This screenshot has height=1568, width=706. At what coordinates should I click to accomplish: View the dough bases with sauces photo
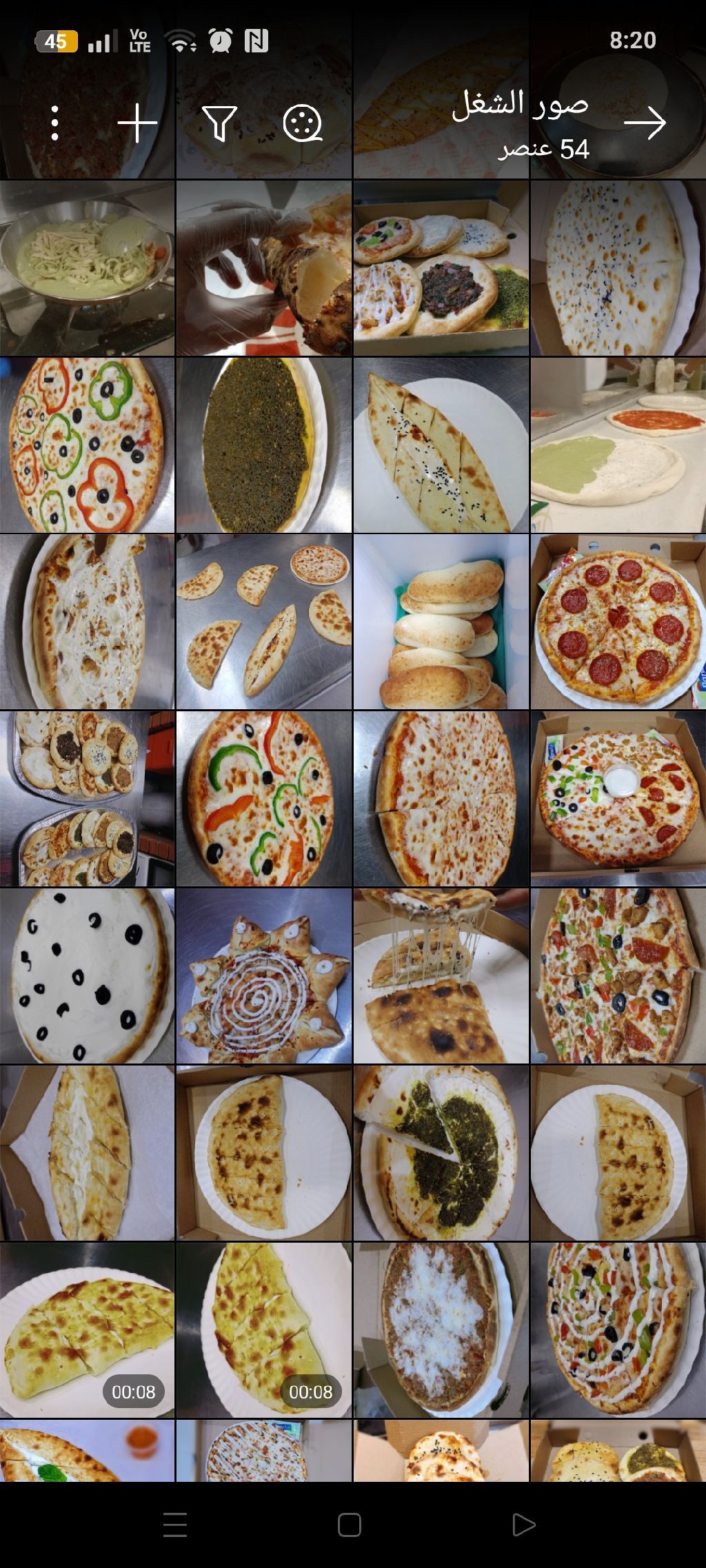pos(618,445)
